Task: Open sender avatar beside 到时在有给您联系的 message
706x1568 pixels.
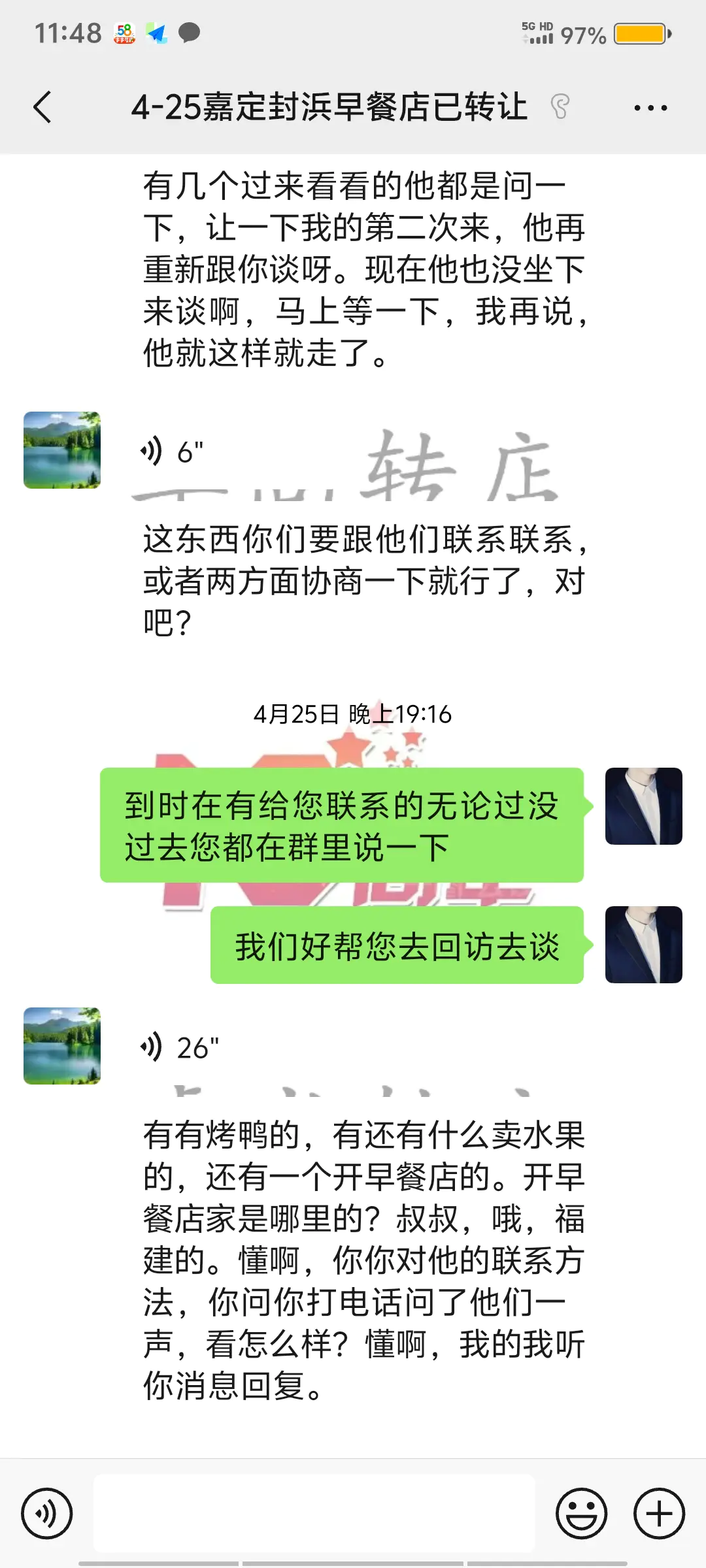Action: (x=643, y=806)
